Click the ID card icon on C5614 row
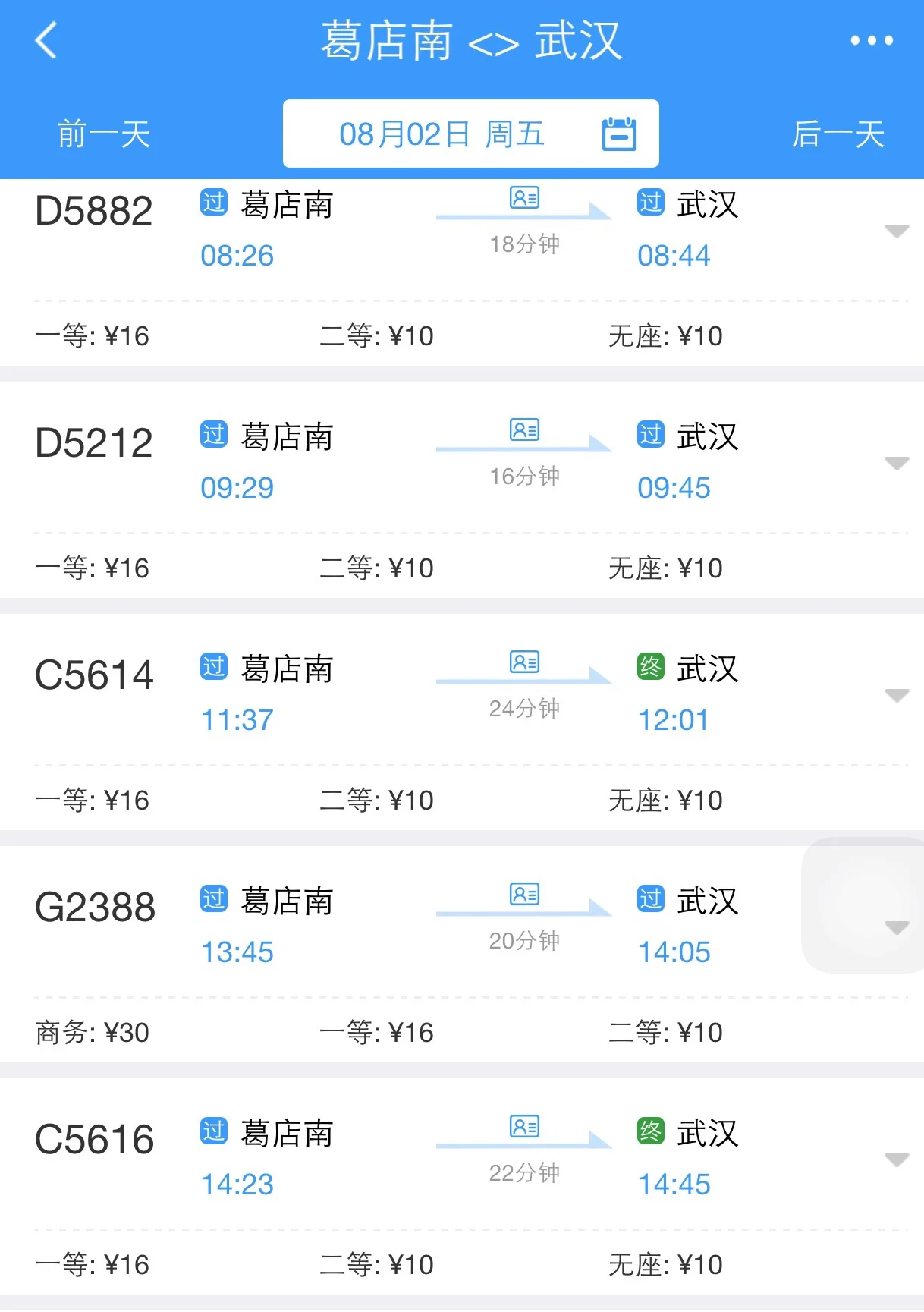 coord(523,662)
